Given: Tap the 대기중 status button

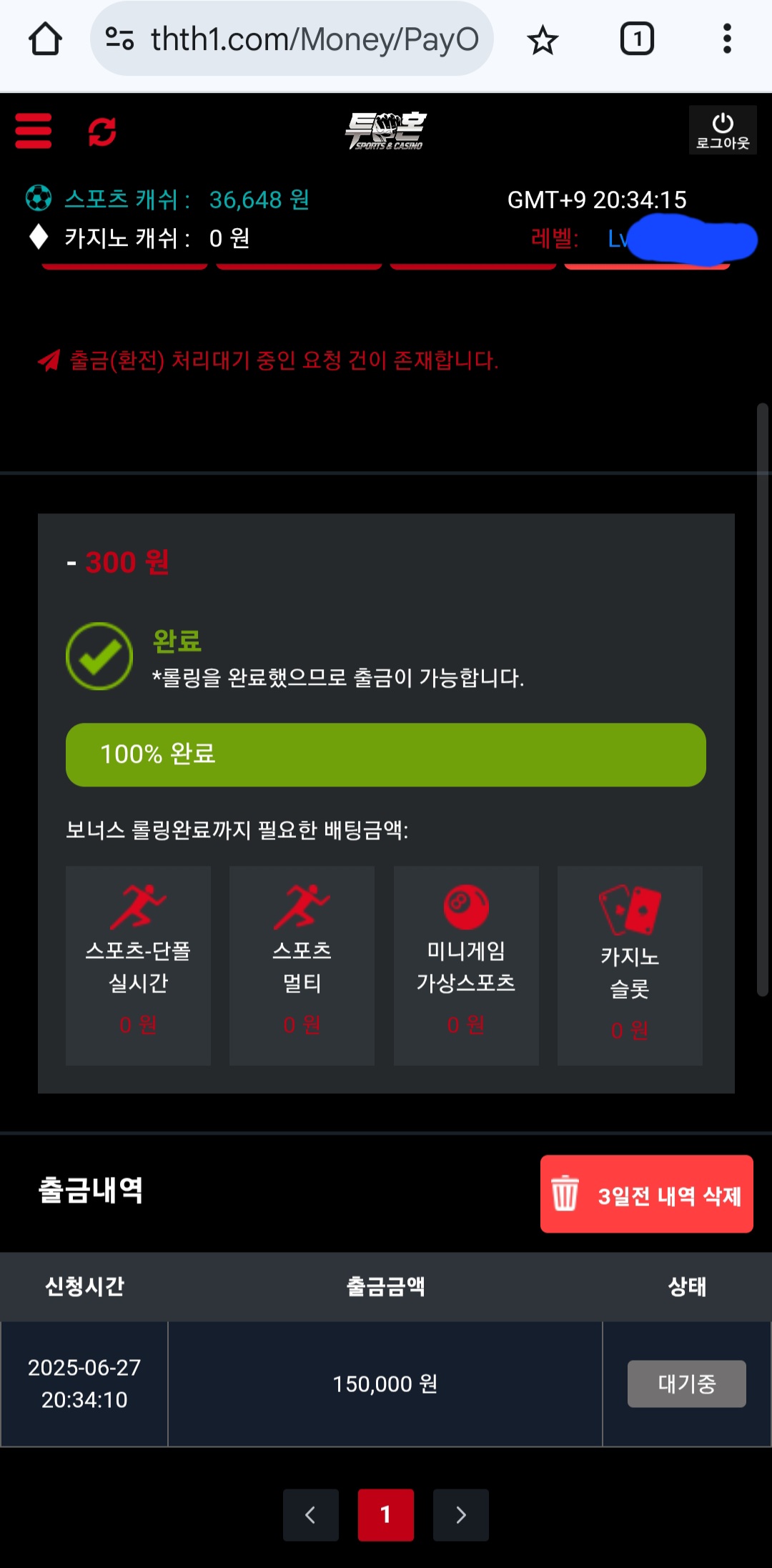Looking at the screenshot, I should [686, 1384].
